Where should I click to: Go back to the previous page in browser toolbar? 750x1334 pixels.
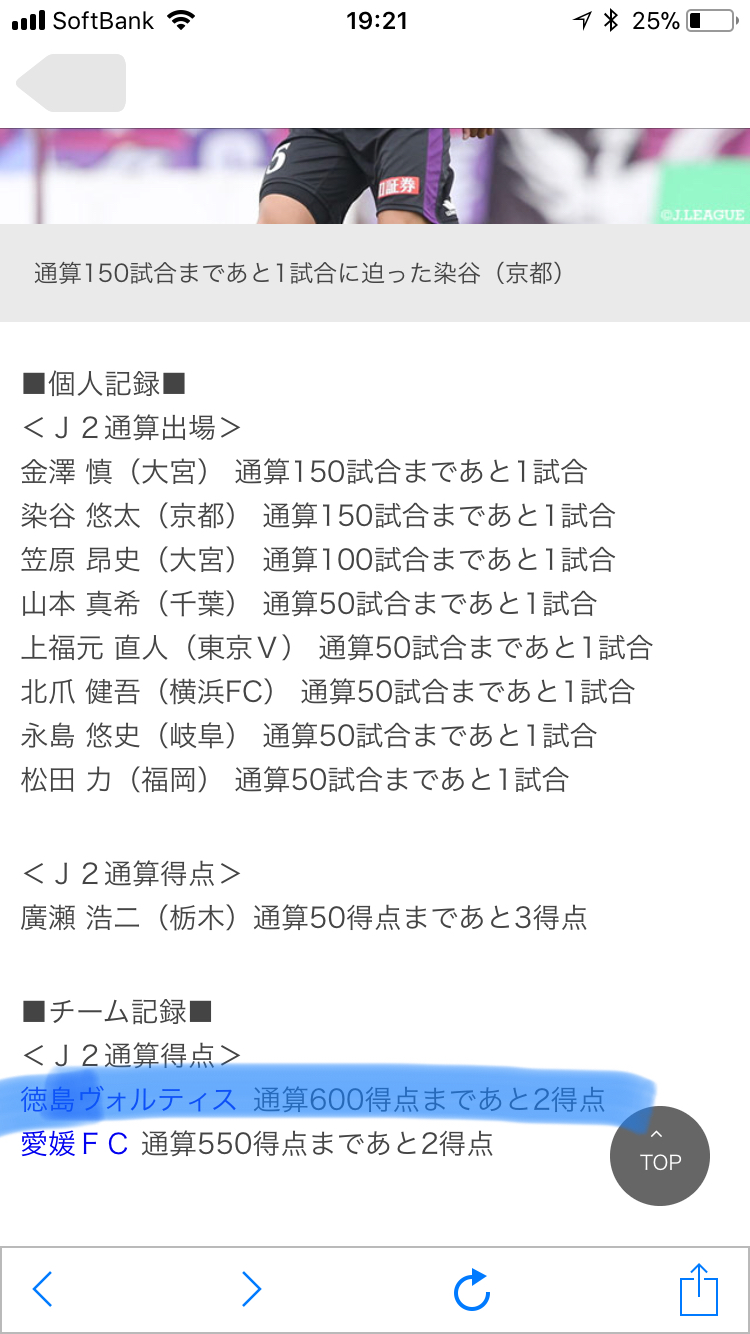point(42,1290)
